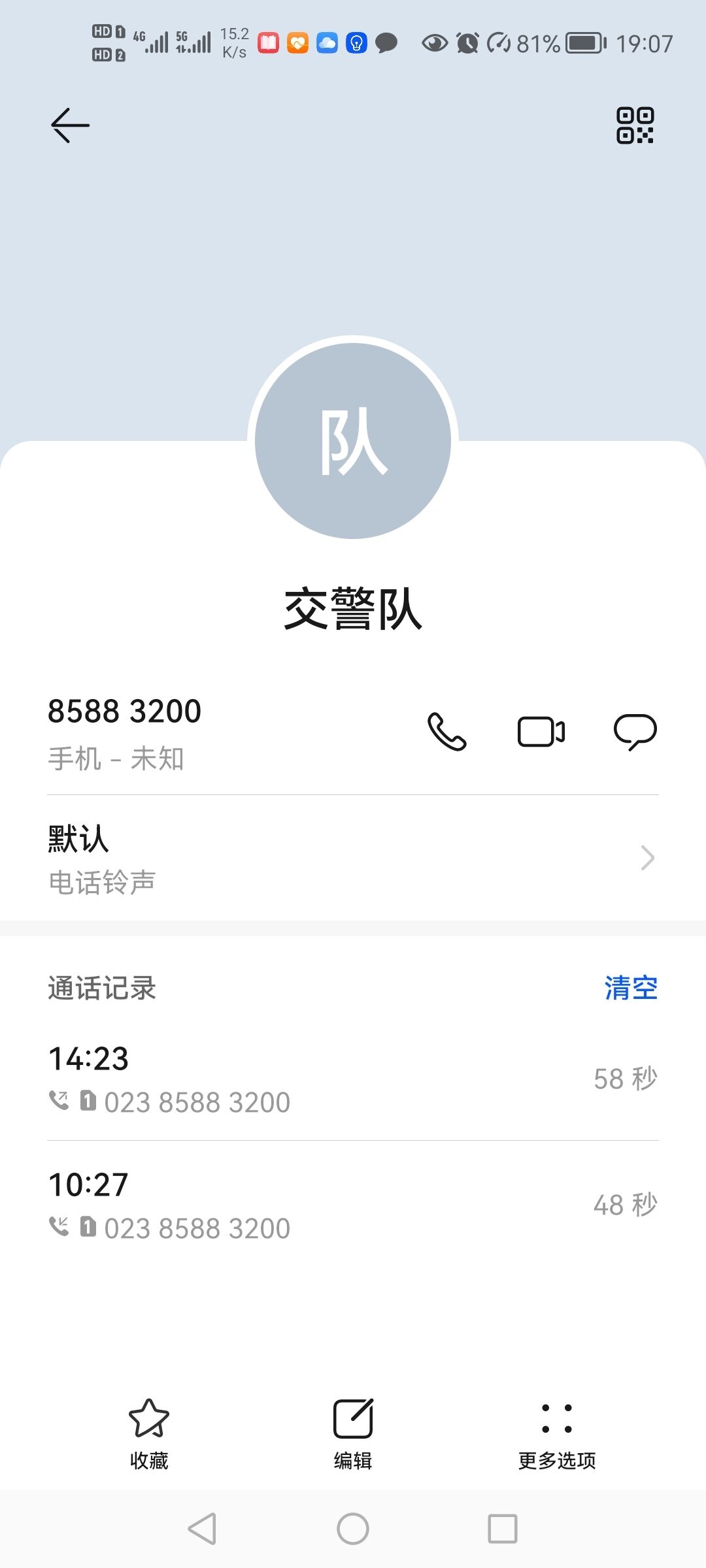Start a video call with 交警队
This screenshot has height=1568, width=706.
(541, 731)
